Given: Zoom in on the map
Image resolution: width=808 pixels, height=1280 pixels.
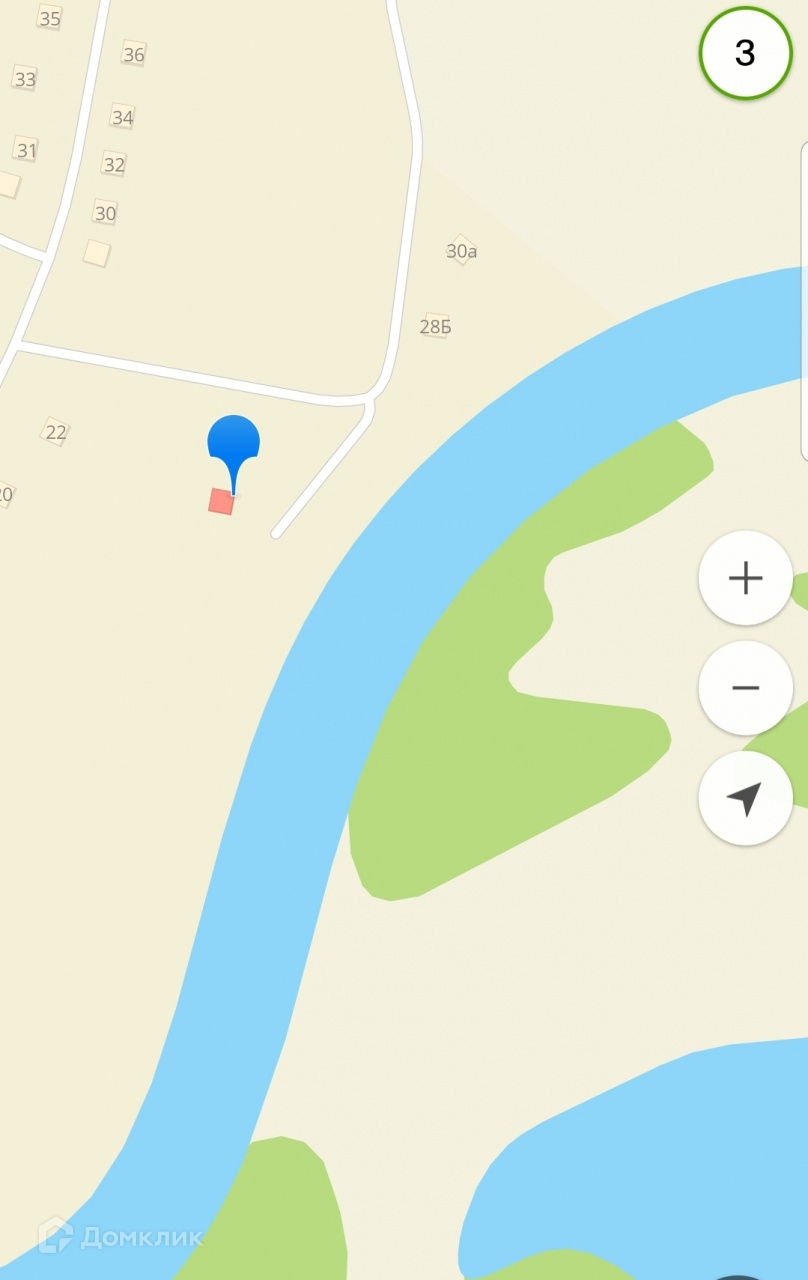Looking at the screenshot, I should coord(745,578).
